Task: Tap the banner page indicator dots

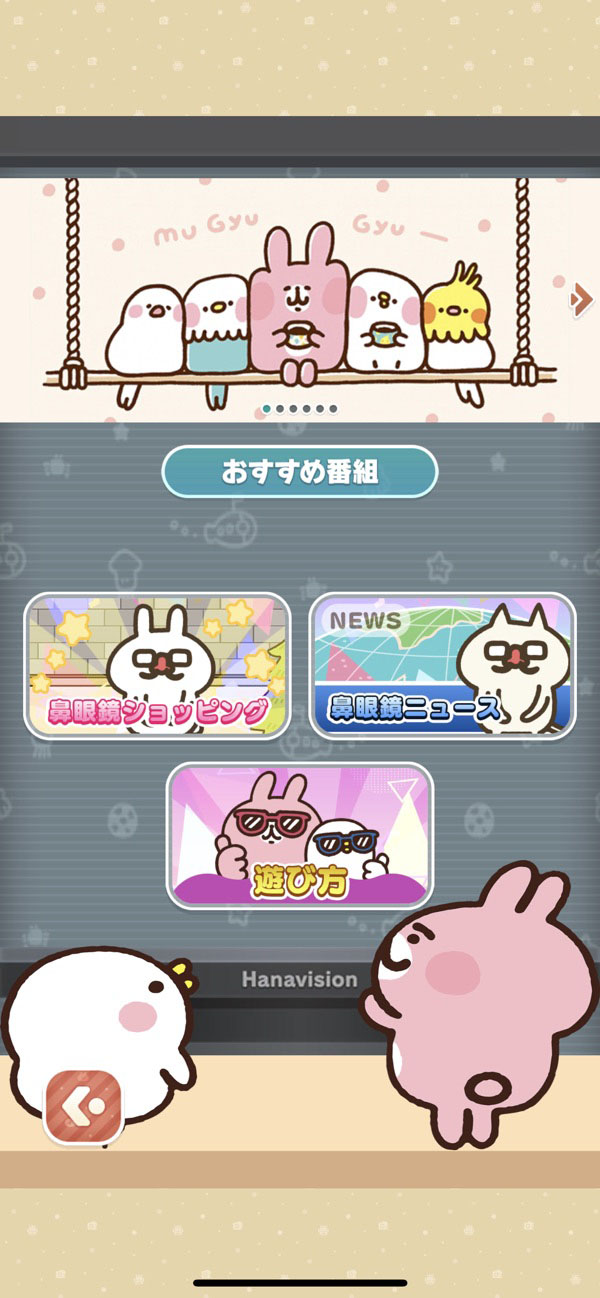Action: (x=299, y=409)
